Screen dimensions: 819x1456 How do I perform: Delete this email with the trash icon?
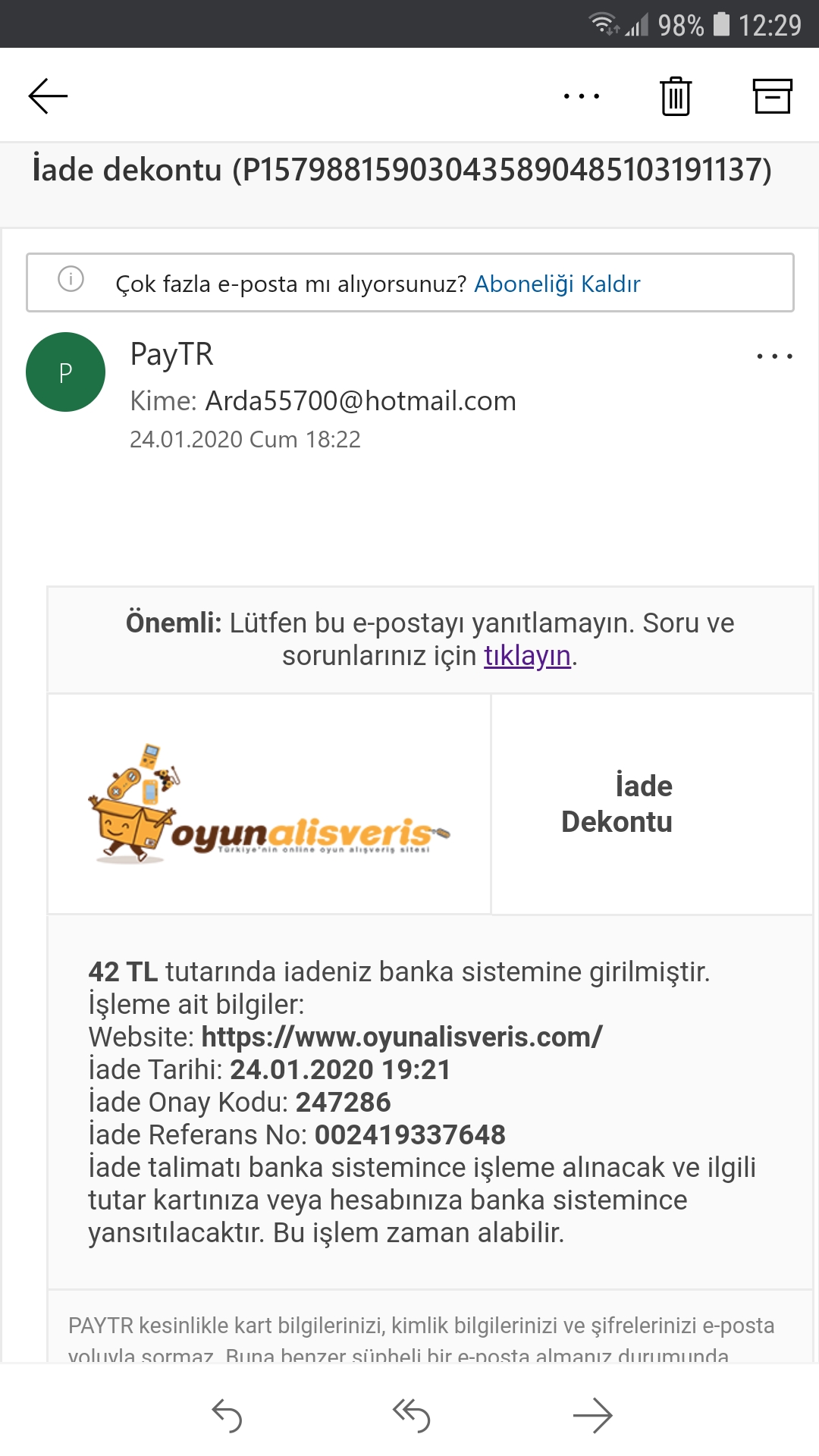(676, 96)
